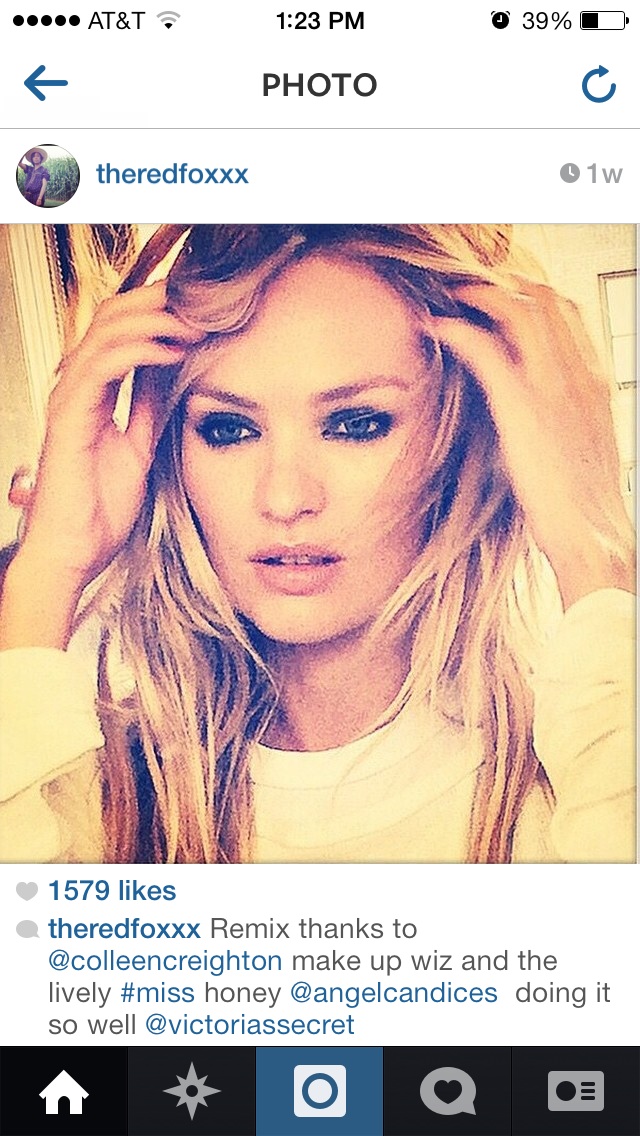
Task: Open the @angelcandices mention
Action: click(394, 993)
